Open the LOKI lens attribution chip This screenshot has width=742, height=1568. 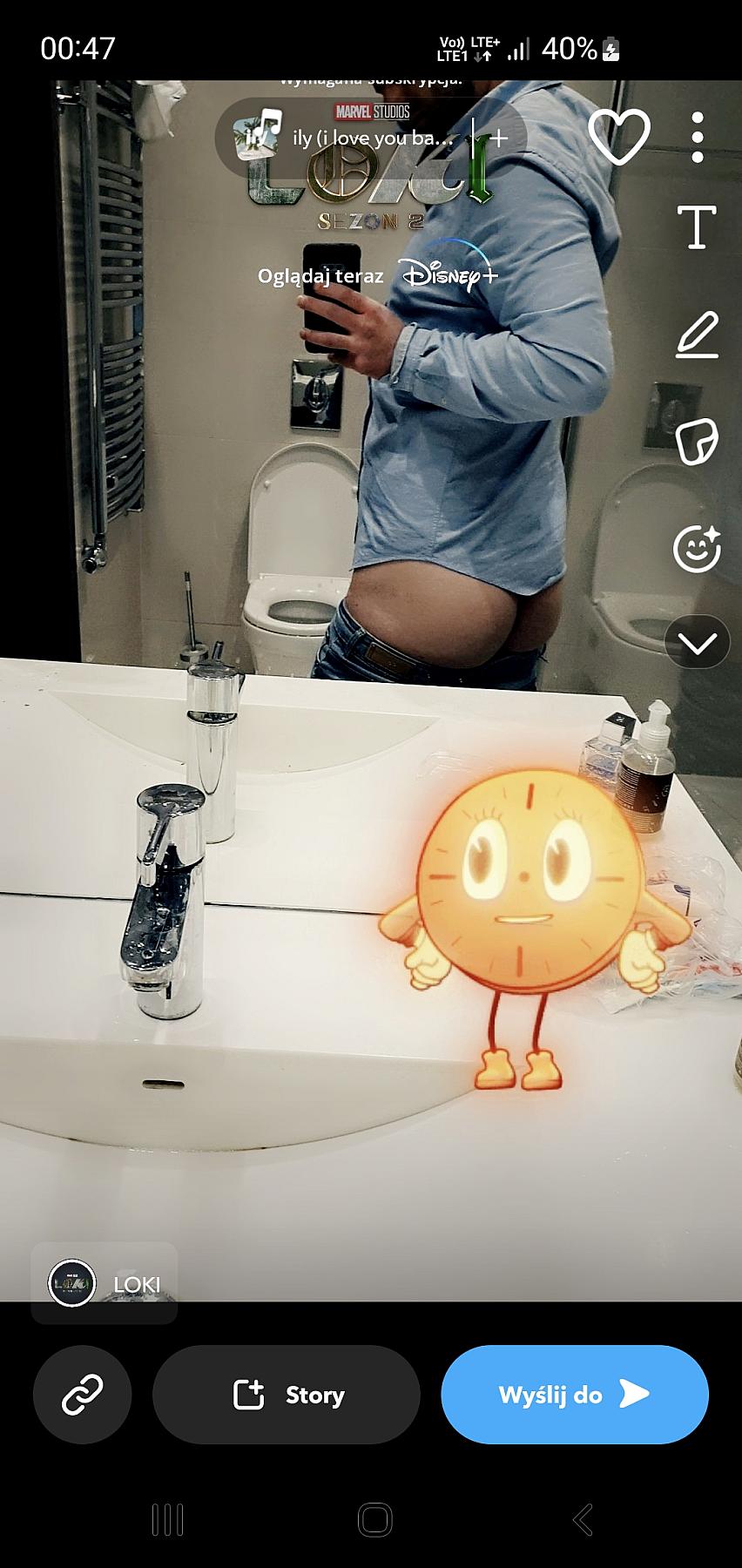tap(105, 1283)
